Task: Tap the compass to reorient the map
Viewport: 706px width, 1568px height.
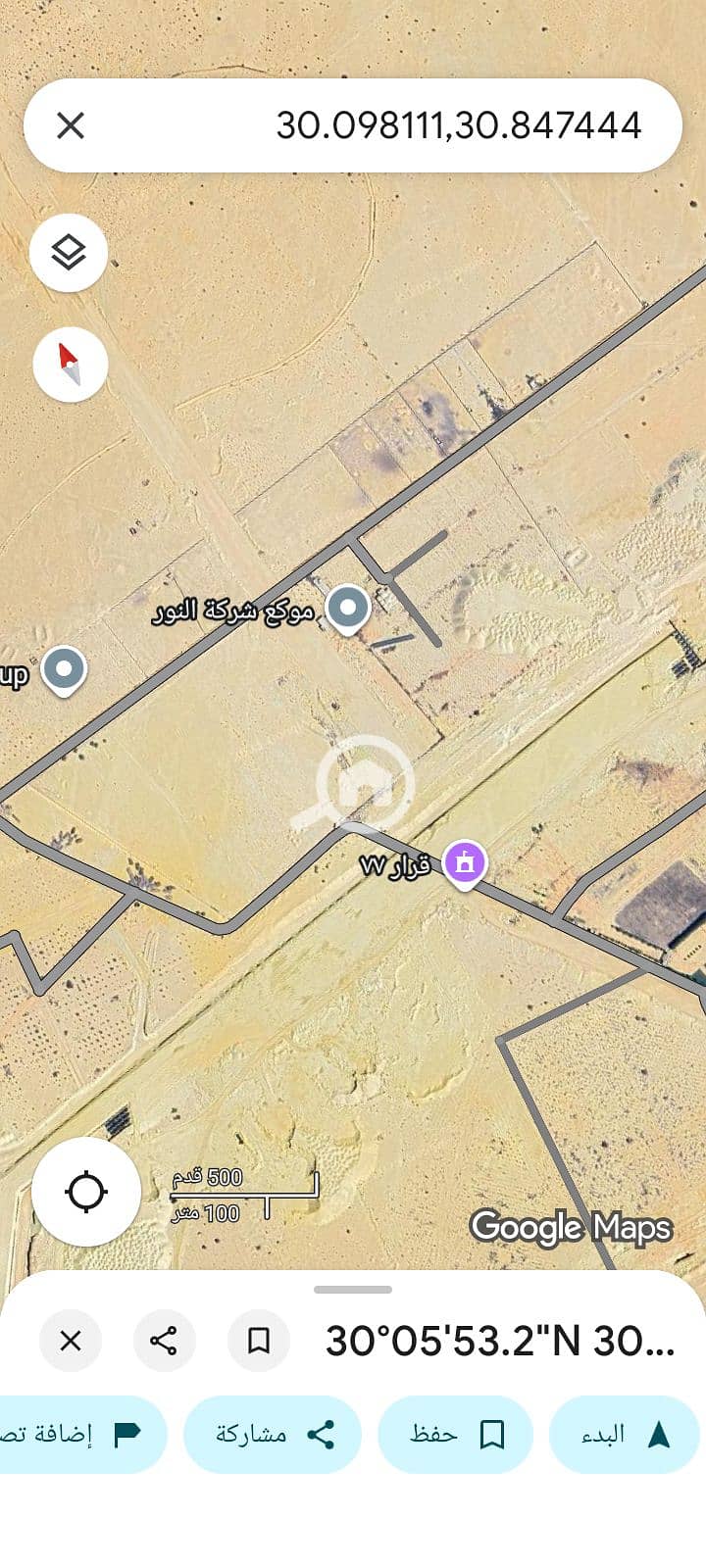Action: click(x=70, y=364)
